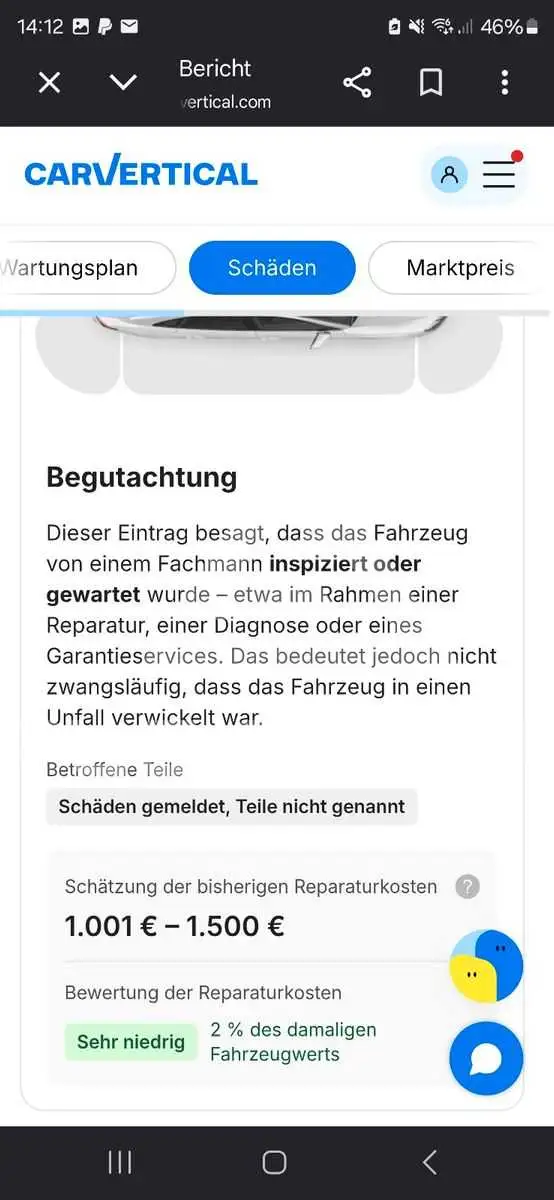The width and height of the screenshot is (554, 1200).
Task: Open the blue and yellow assistant avatar
Action: coord(486,967)
